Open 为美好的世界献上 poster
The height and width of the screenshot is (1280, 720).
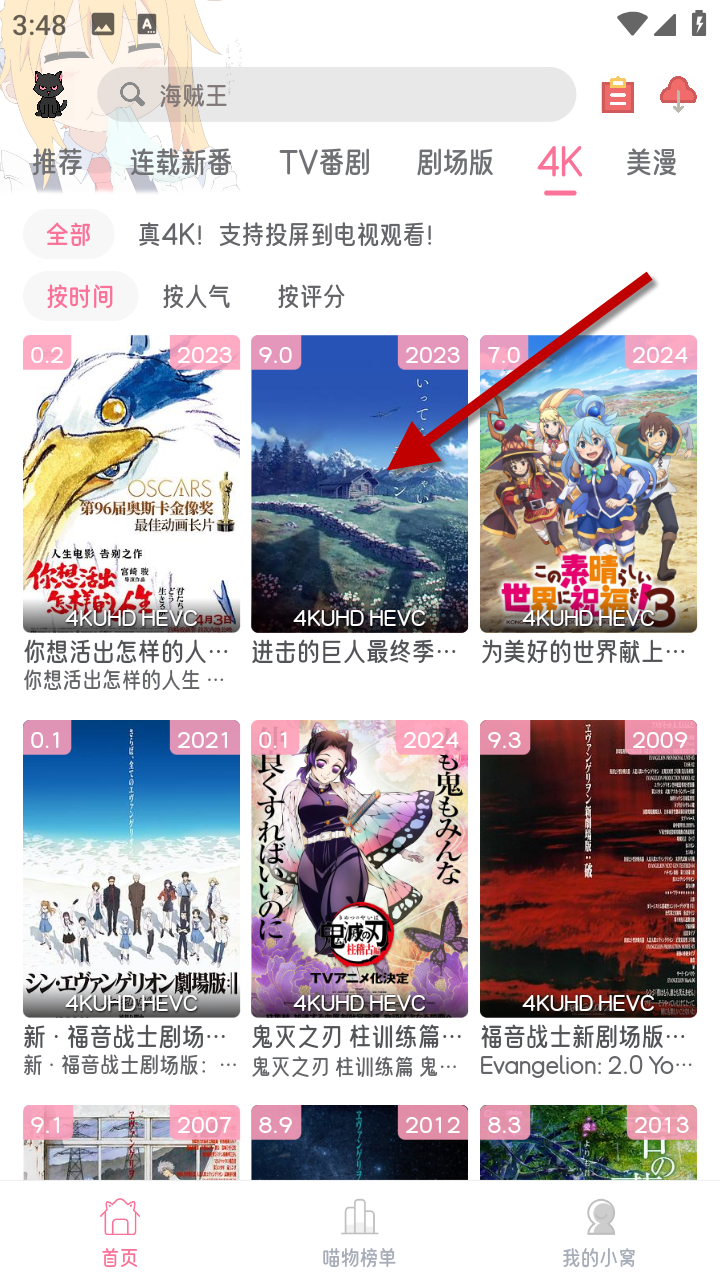coord(588,484)
